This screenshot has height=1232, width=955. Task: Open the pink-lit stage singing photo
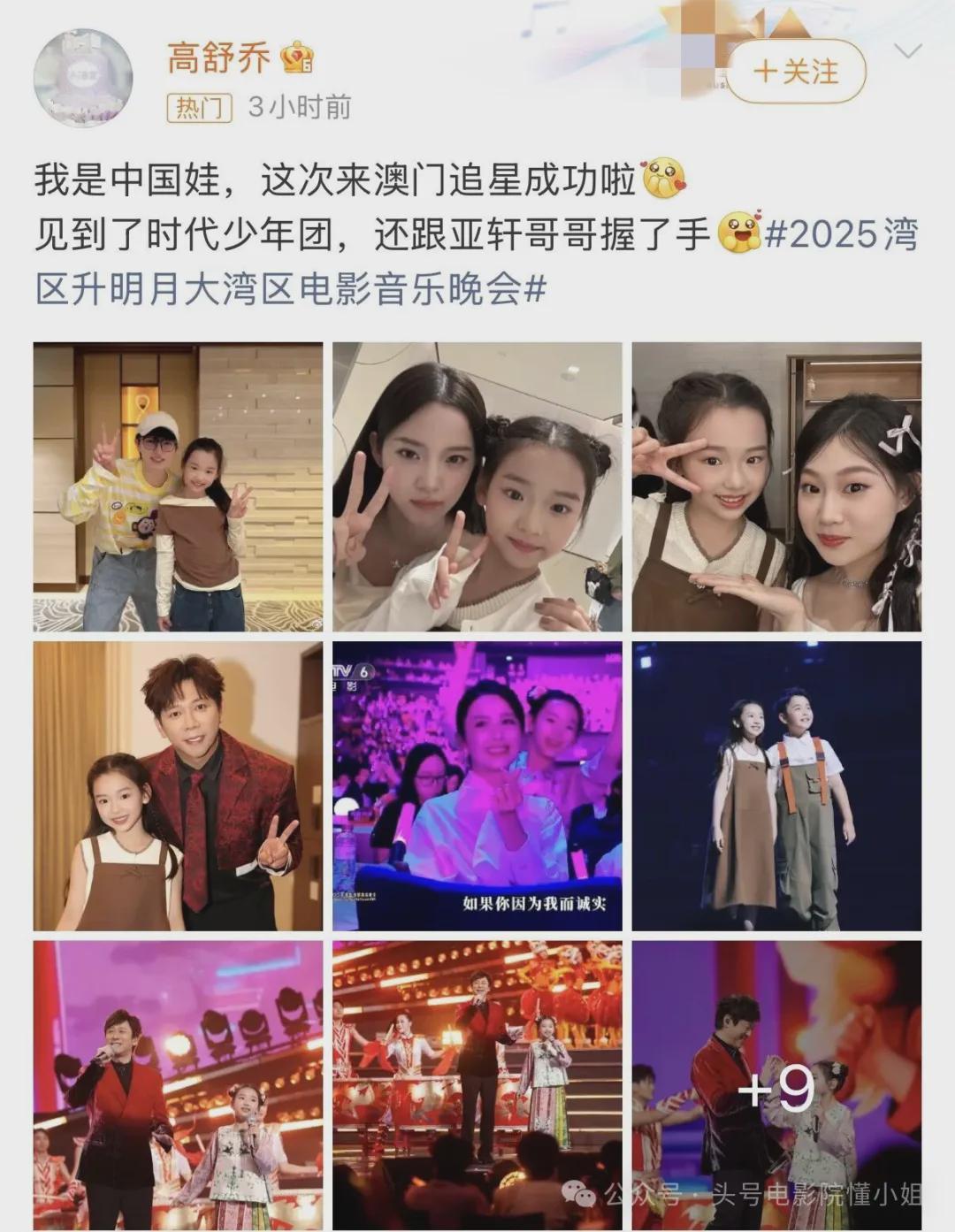point(178,1084)
